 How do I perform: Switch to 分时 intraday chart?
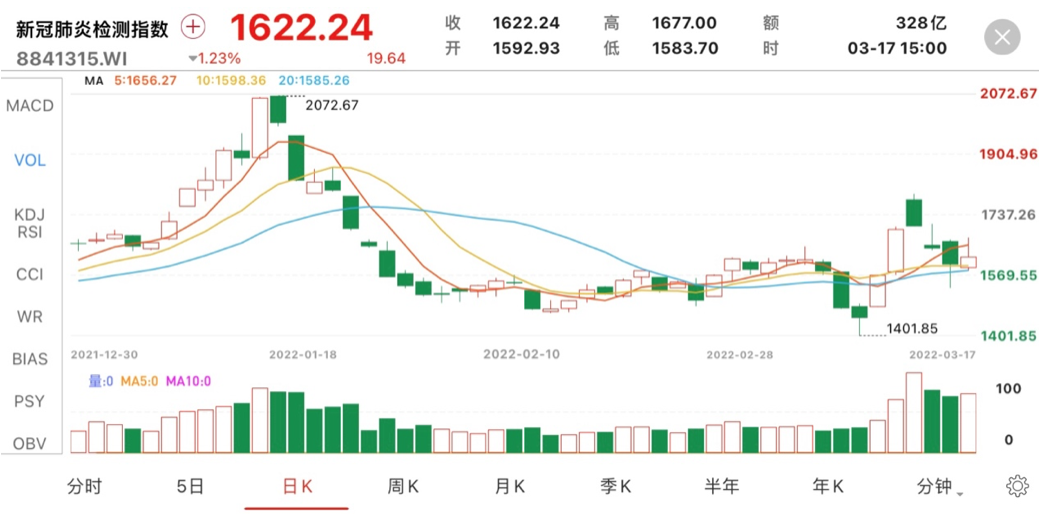84,487
